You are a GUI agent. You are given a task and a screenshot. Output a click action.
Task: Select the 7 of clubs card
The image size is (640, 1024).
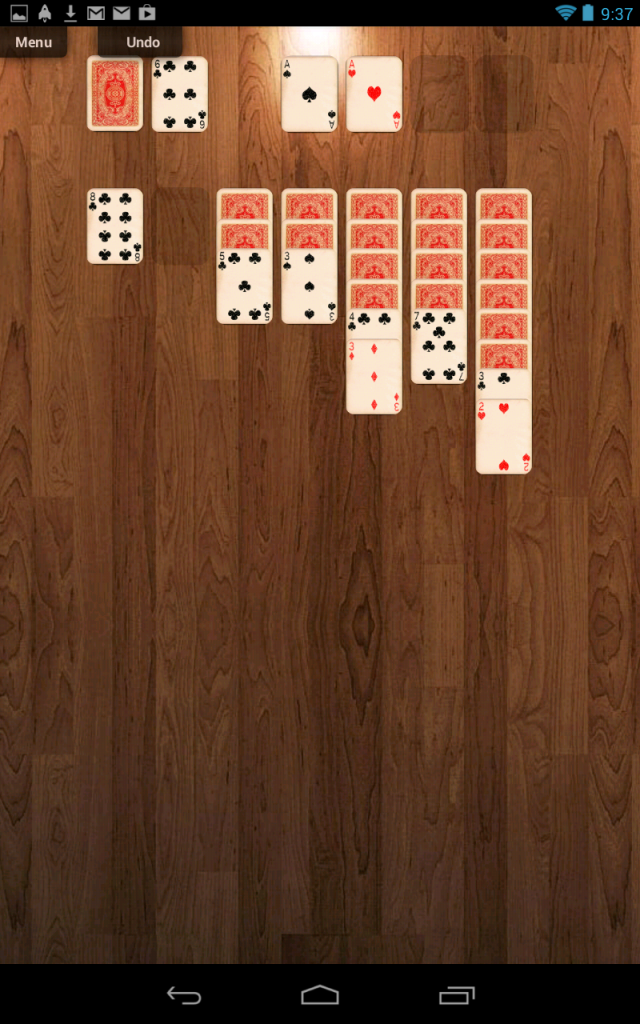[439, 346]
